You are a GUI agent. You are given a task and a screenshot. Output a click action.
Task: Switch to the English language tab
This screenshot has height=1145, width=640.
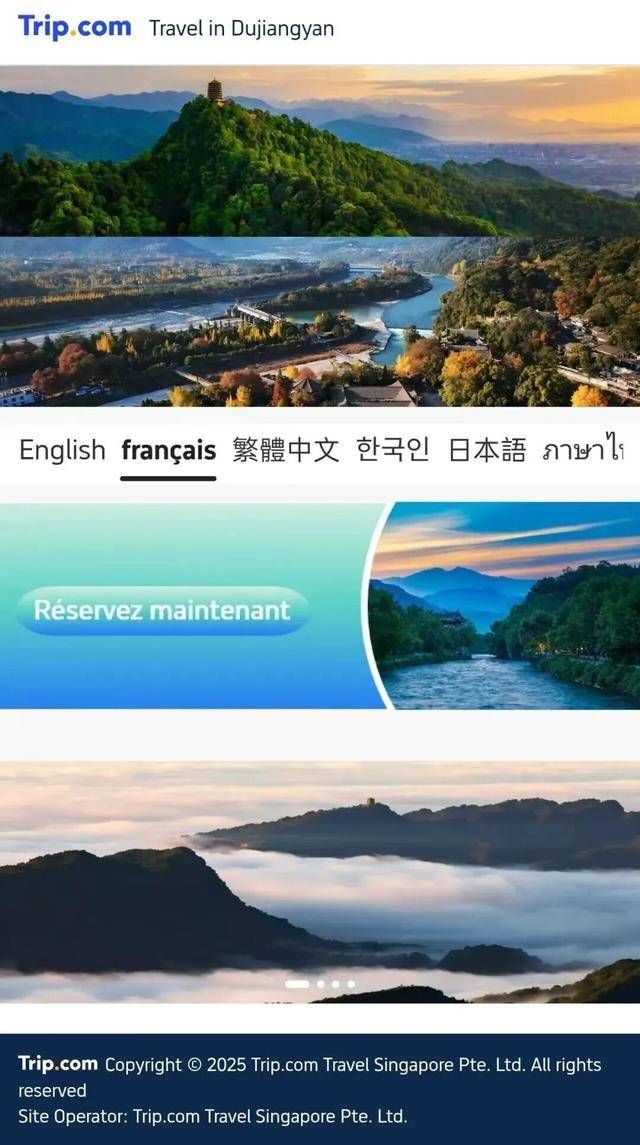click(62, 451)
